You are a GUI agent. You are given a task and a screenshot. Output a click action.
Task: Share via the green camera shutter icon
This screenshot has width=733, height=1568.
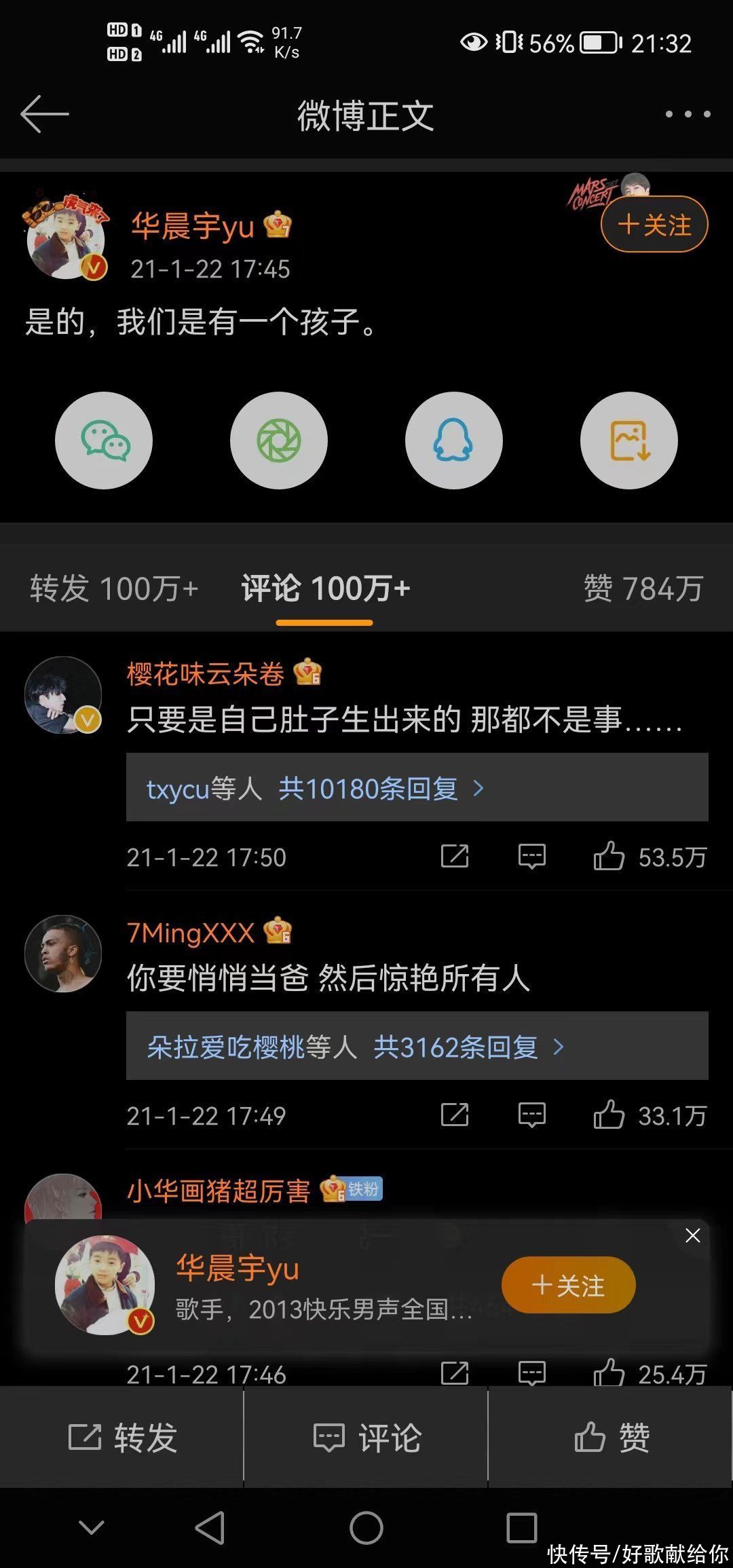(x=279, y=441)
